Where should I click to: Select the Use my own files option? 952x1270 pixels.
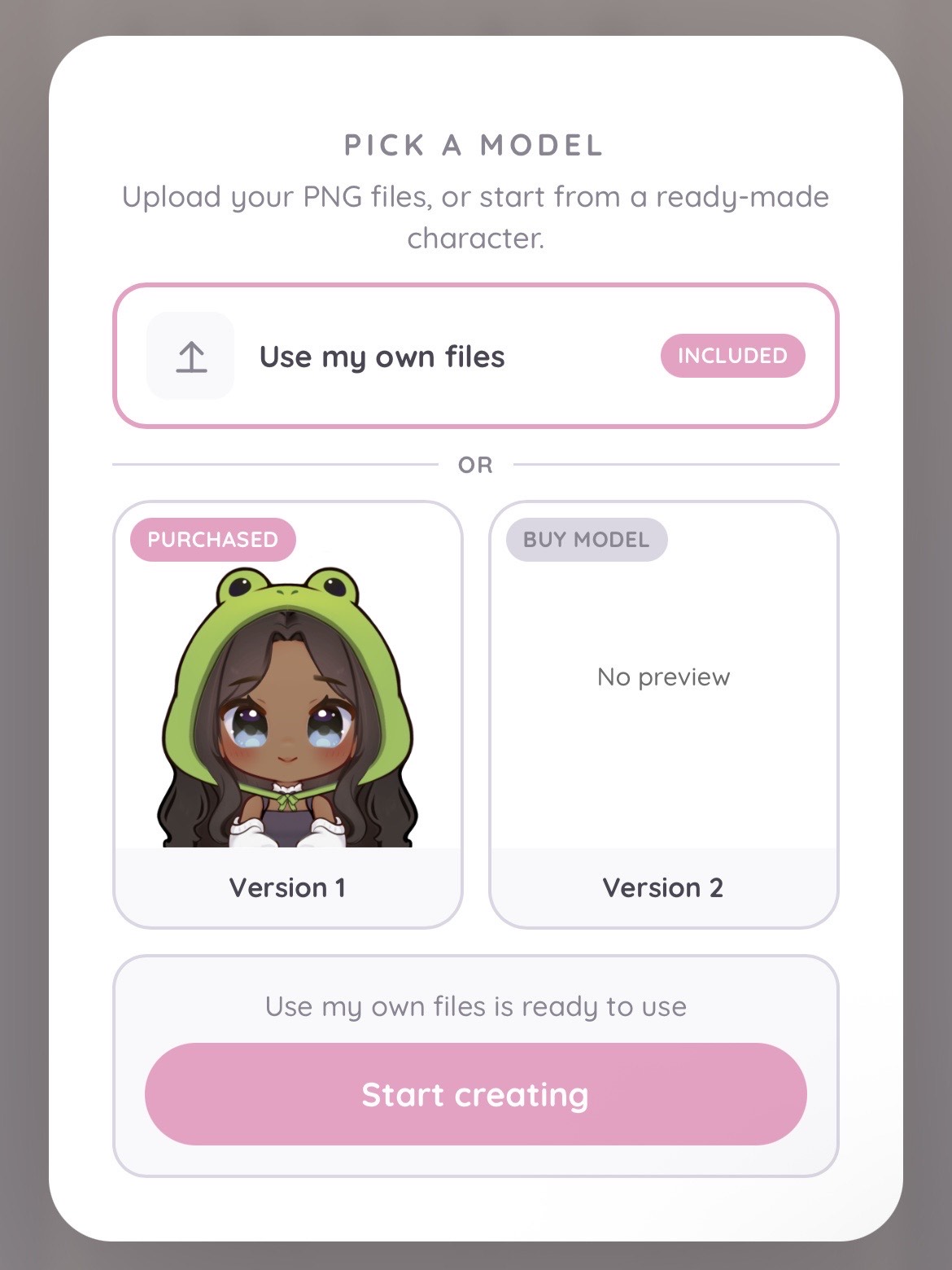click(475, 356)
